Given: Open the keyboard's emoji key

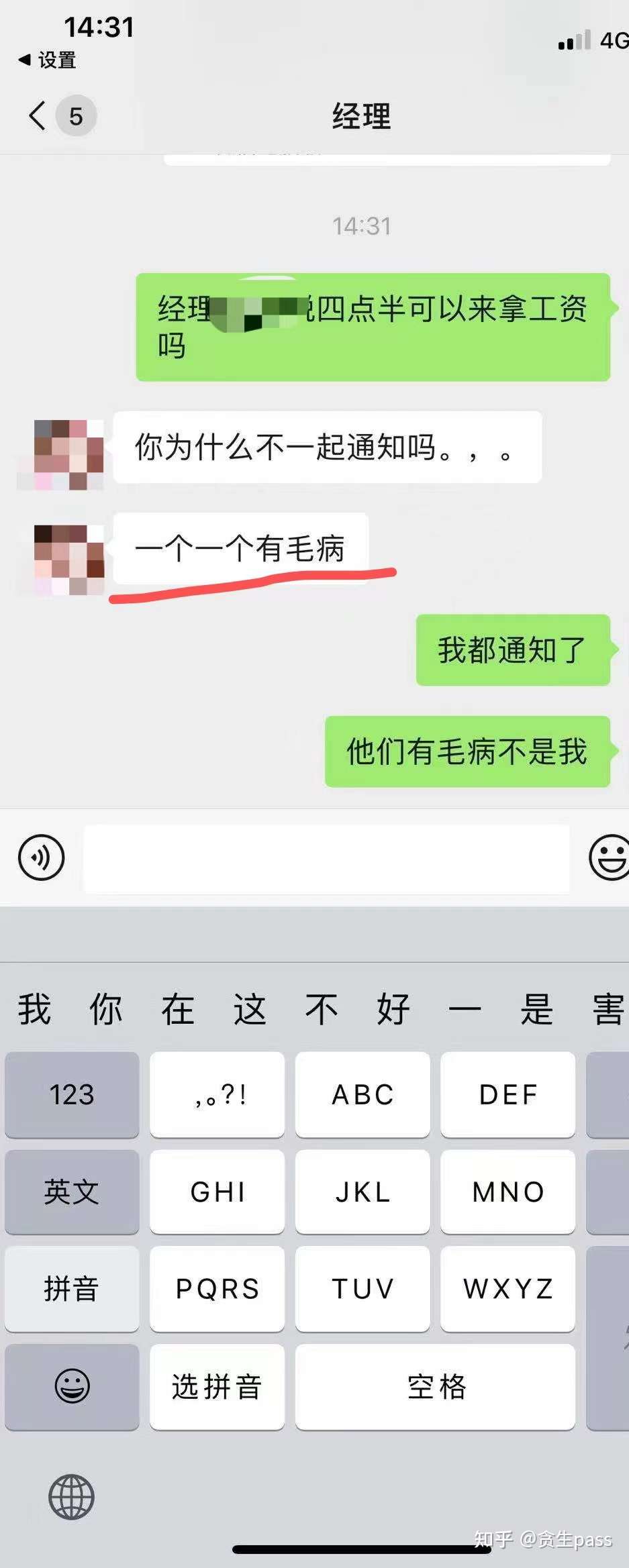Looking at the screenshot, I should 72,1386.
